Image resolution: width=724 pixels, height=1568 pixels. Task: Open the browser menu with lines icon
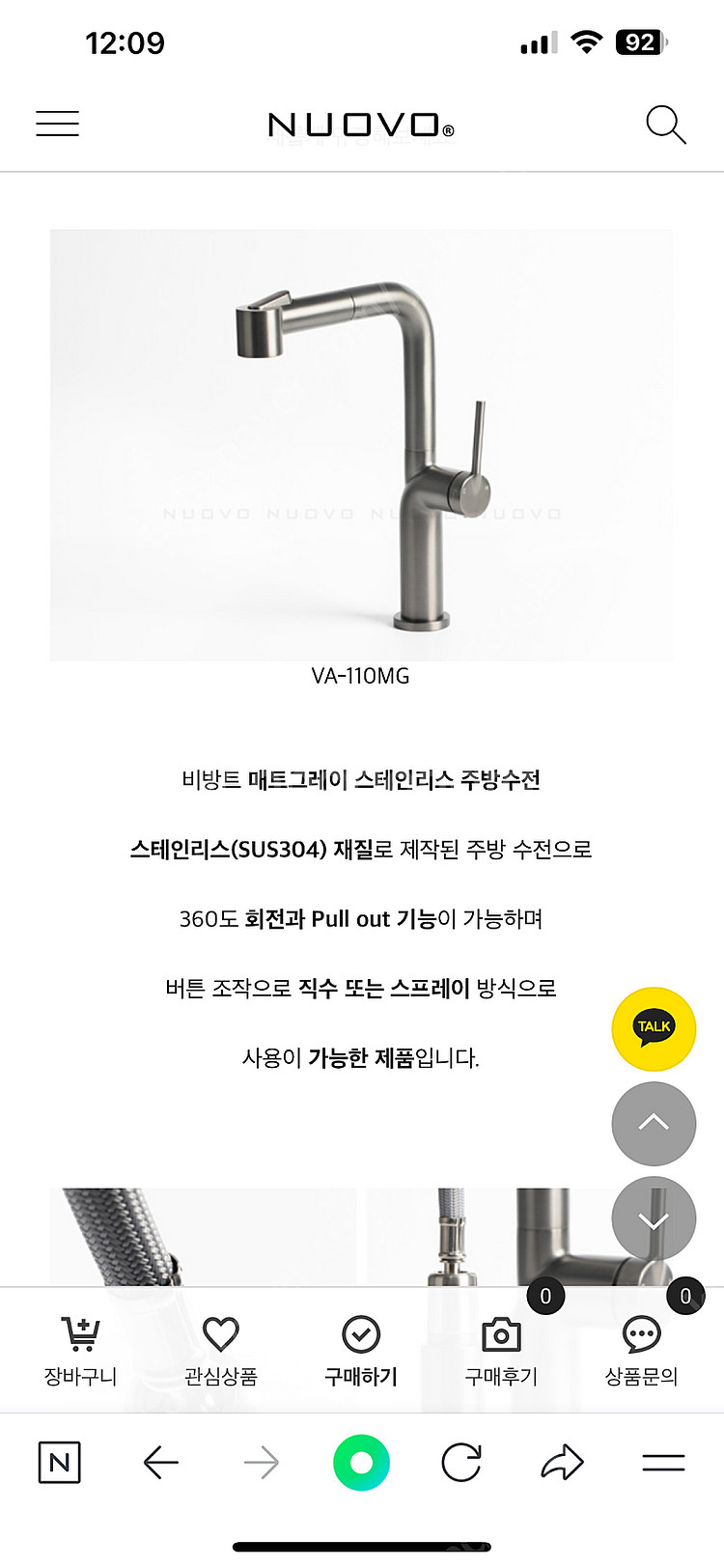click(664, 1462)
